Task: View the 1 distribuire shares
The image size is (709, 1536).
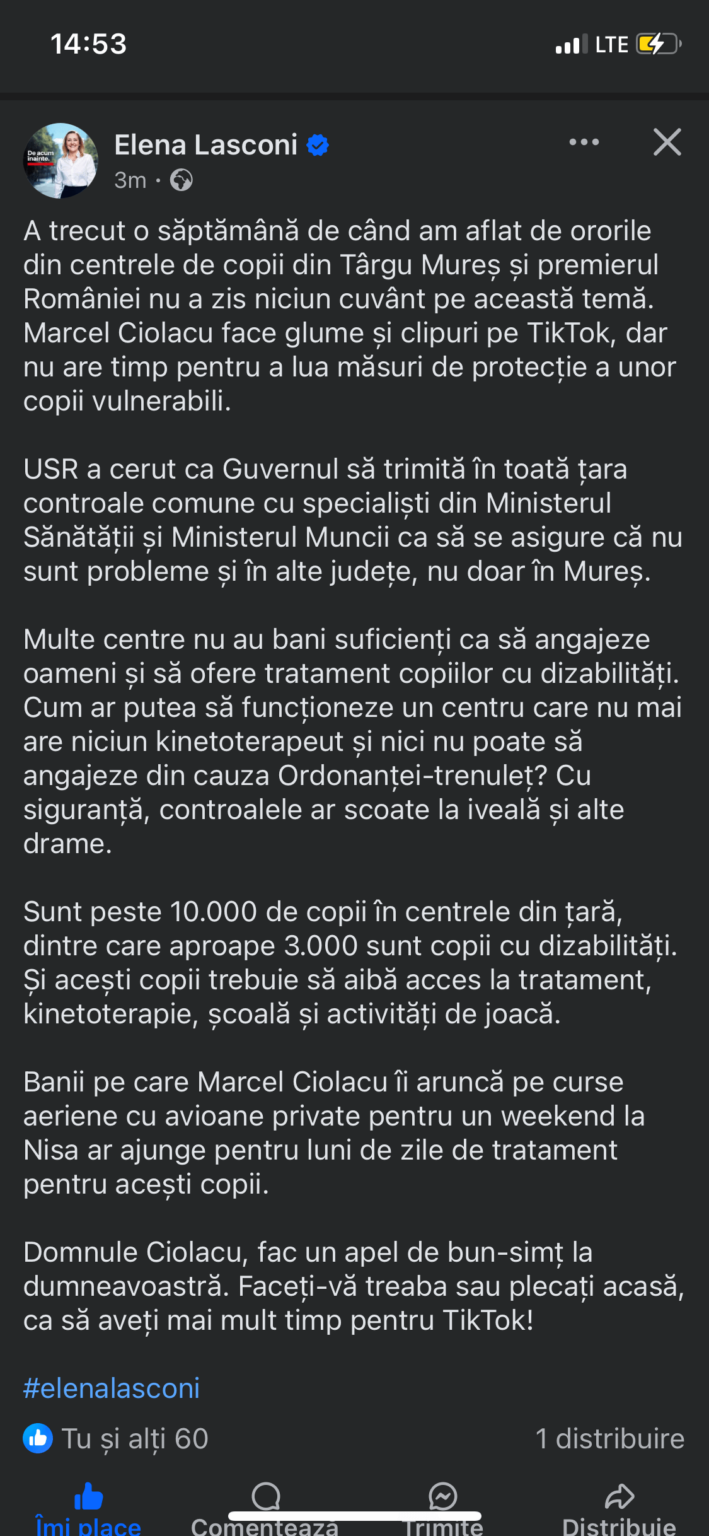Action: tap(610, 1439)
